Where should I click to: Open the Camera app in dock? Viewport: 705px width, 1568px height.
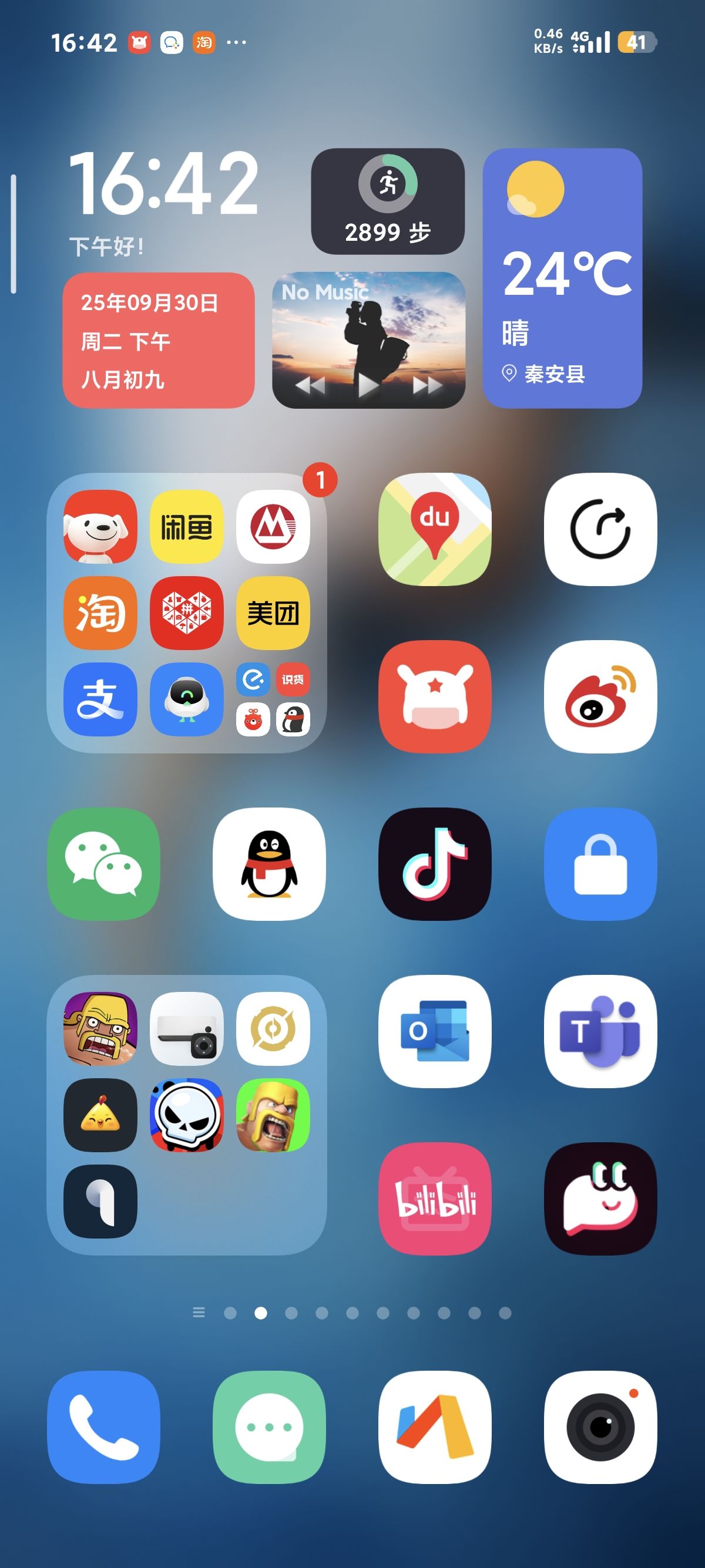click(x=600, y=1427)
